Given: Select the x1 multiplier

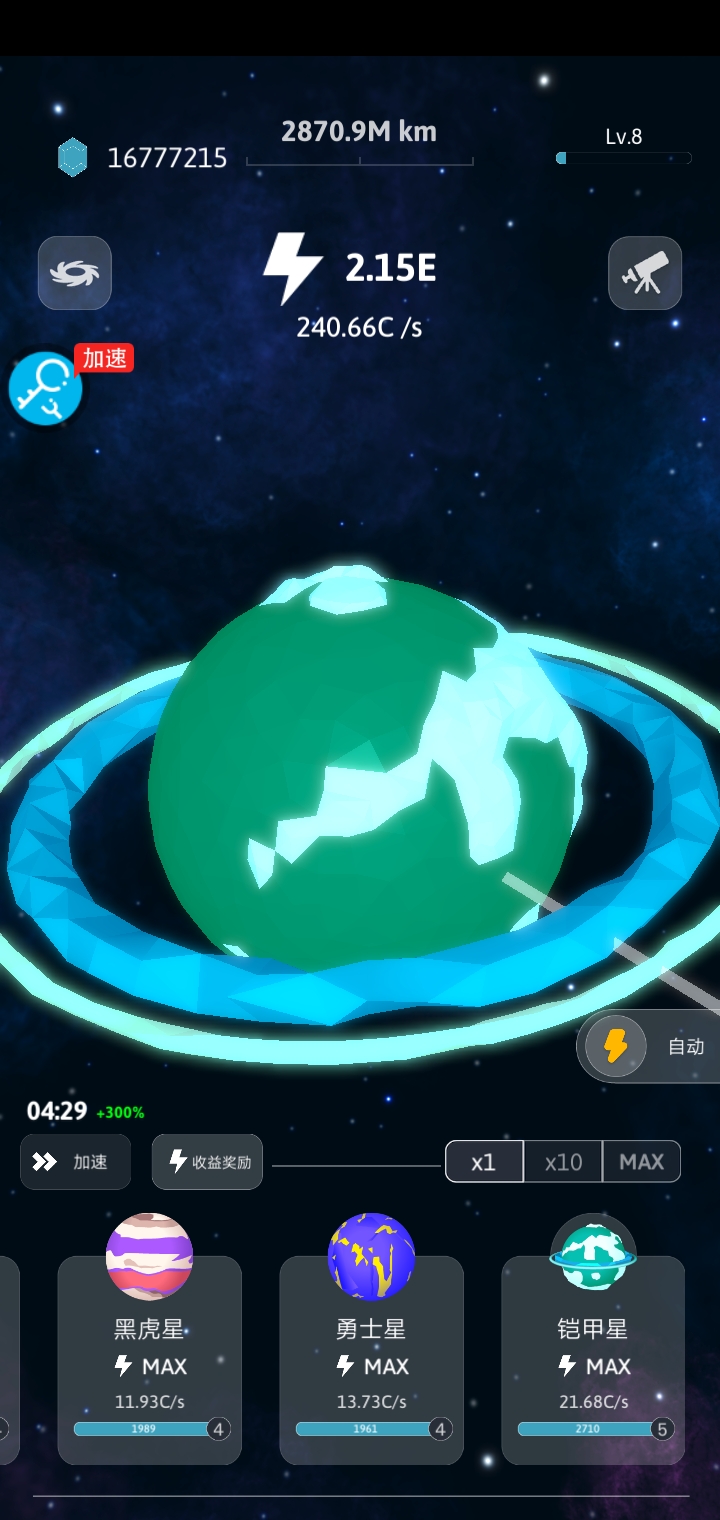Looking at the screenshot, I should coord(485,1162).
